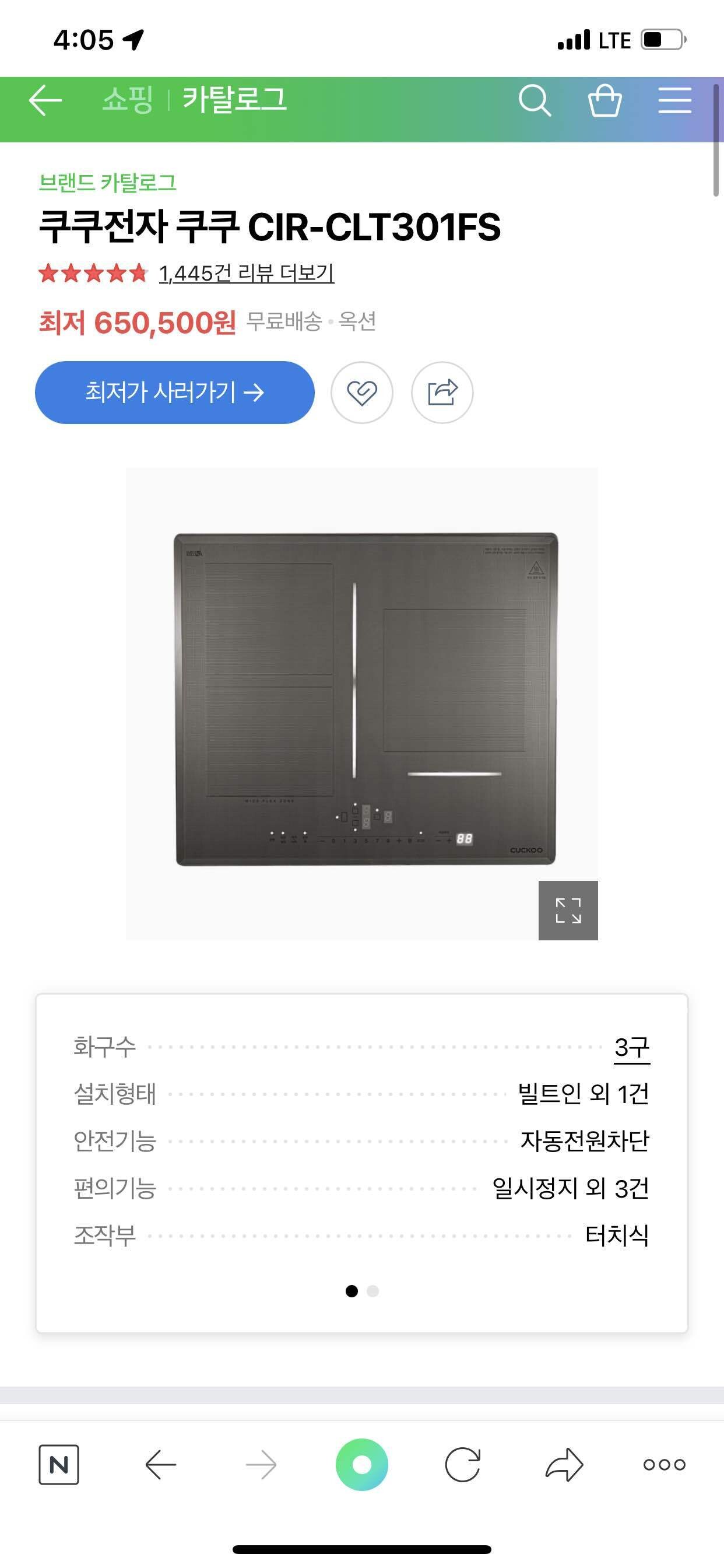Expand the product image to fullscreen

pyautogui.click(x=568, y=910)
